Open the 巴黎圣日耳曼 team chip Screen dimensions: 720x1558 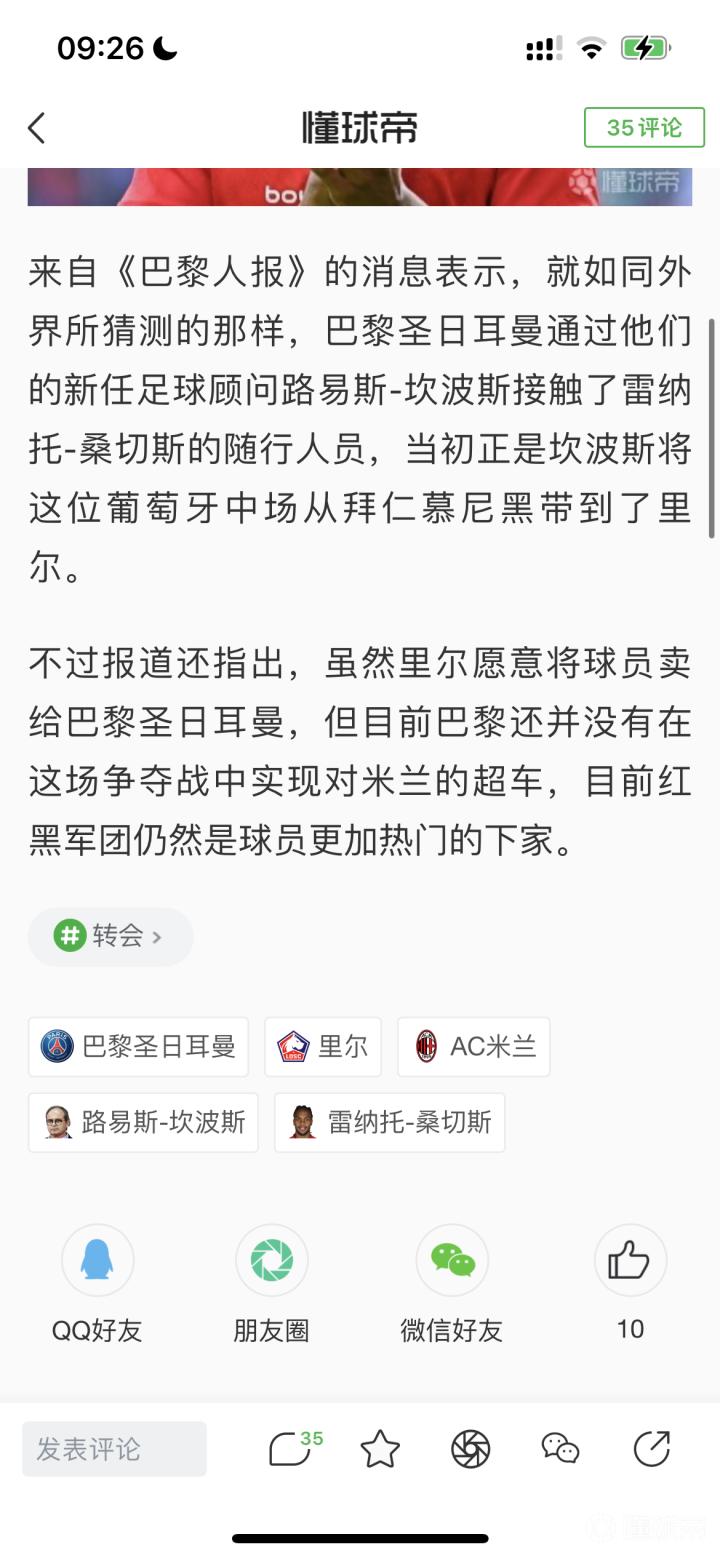point(138,1046)
